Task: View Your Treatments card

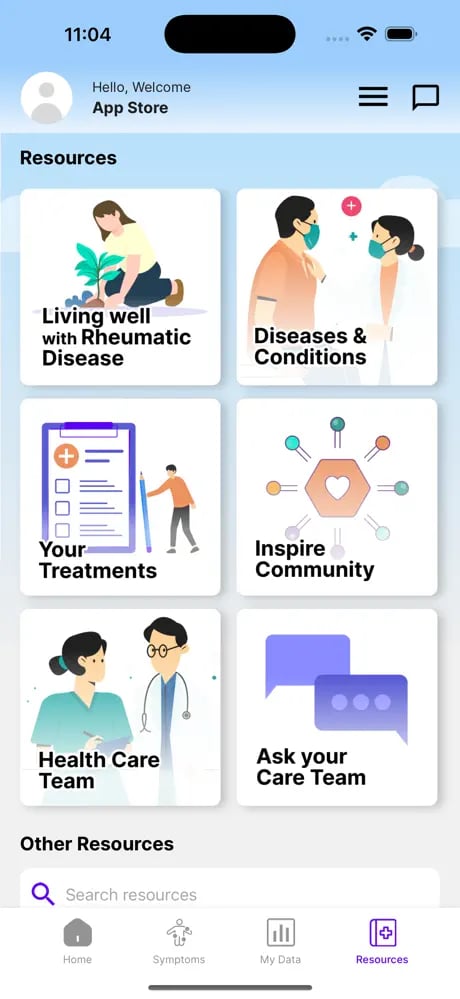Action: [120, 497]
